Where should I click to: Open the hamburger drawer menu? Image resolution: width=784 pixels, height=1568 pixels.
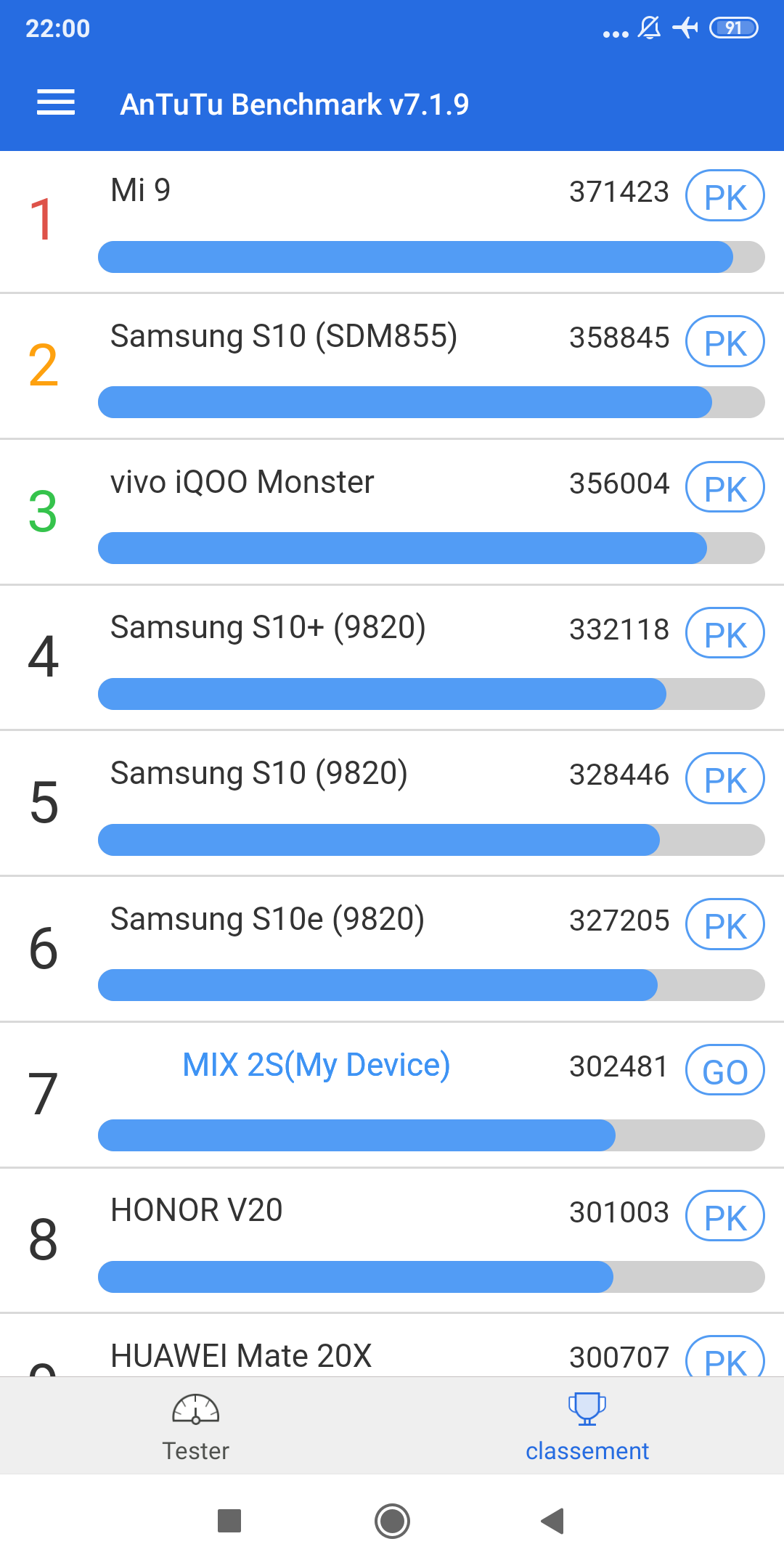click(56, 103)
